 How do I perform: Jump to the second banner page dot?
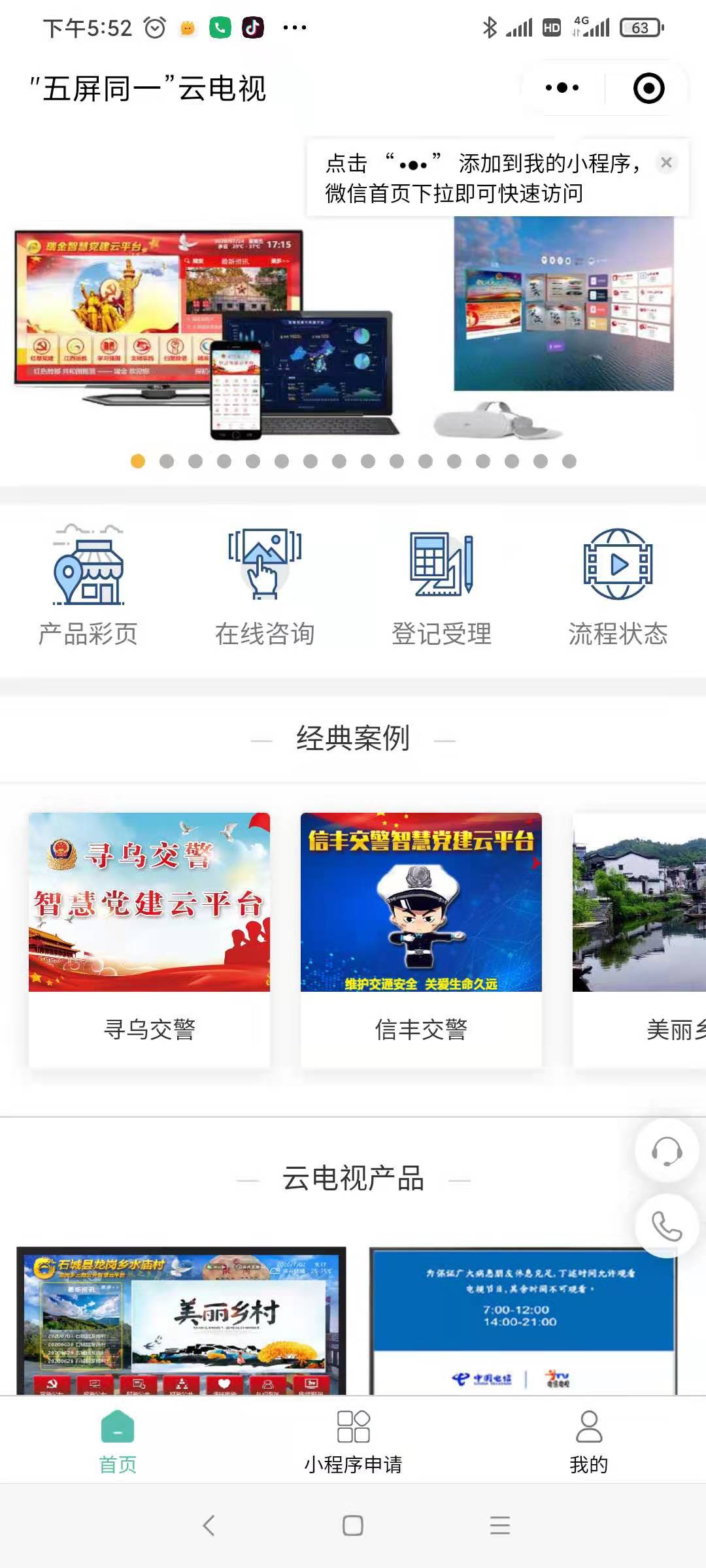click(x=167, y=461)
